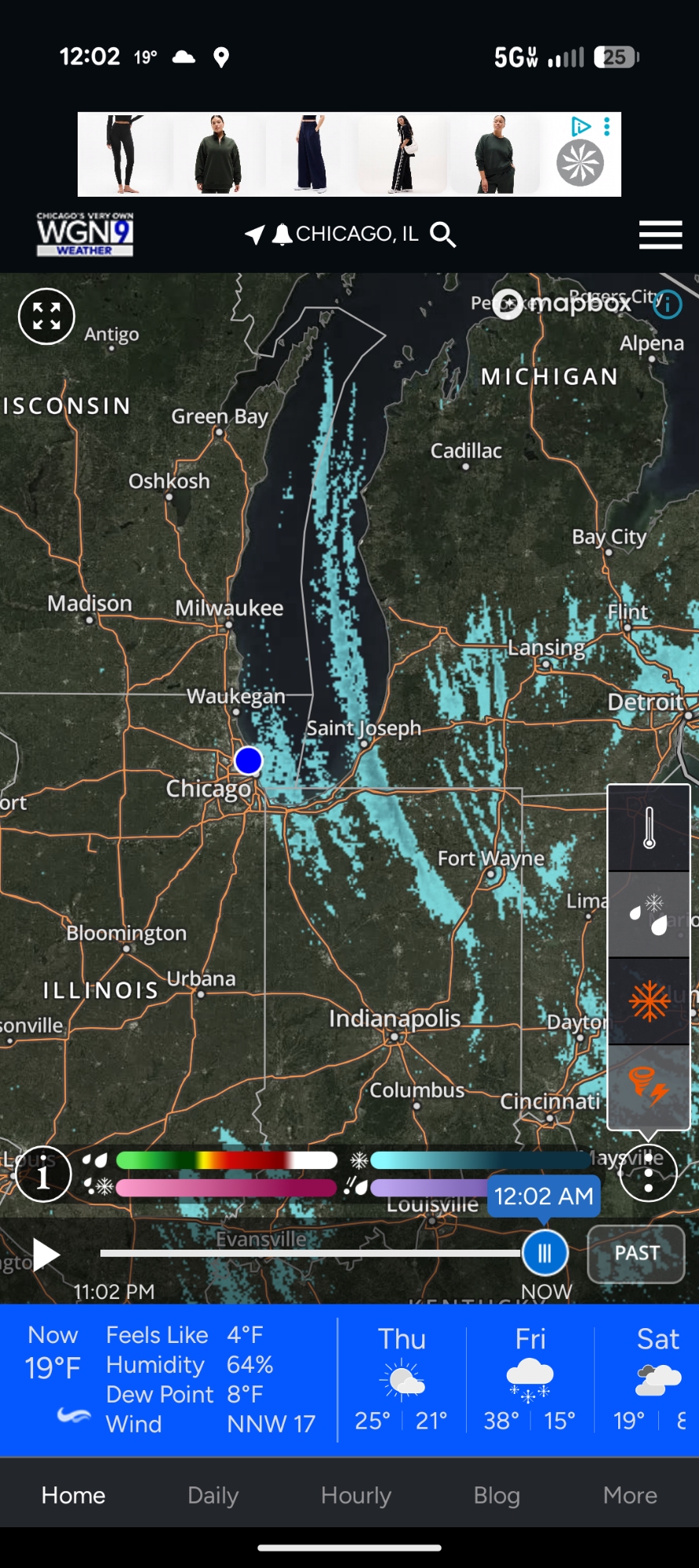This screenshot has height=1568, width=699.
Task: Search for a location
Action: coord(443,234)
